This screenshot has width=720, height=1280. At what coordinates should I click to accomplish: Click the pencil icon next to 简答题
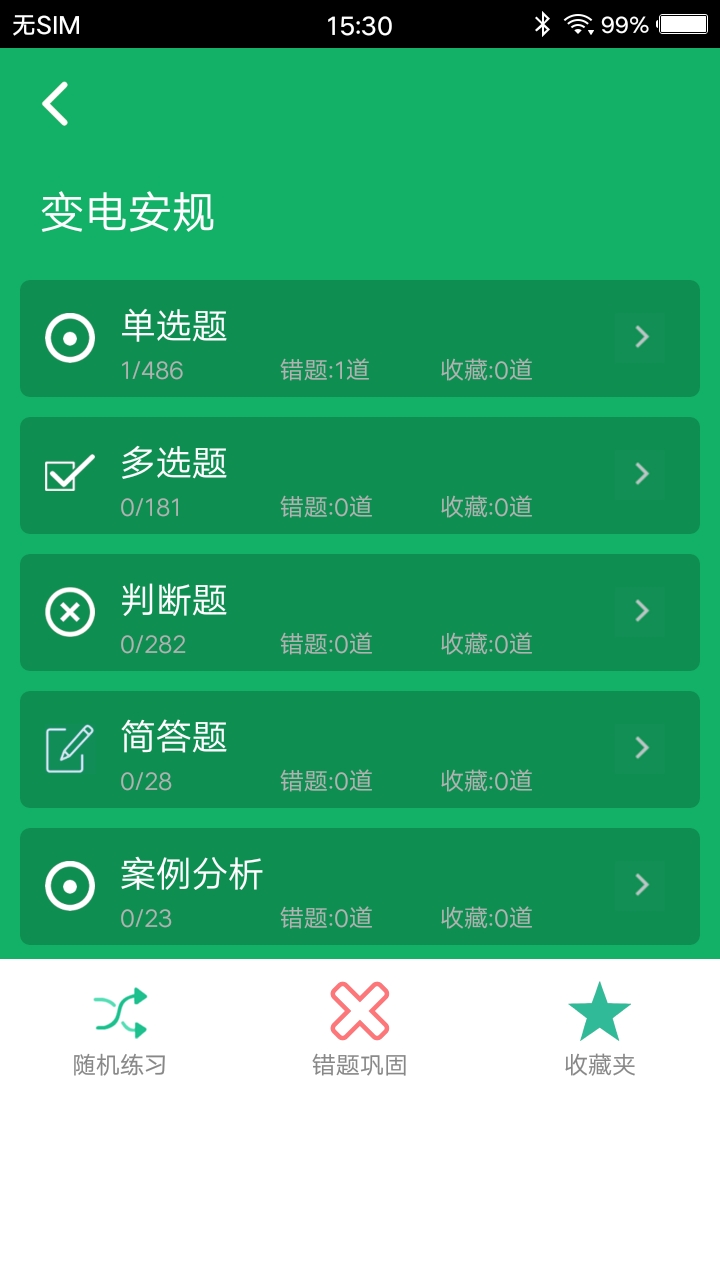(x=70, y=748)
